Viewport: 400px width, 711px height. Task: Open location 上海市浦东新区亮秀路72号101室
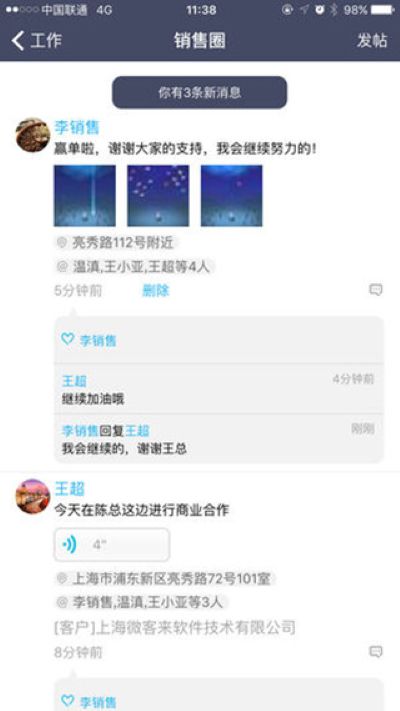coord(165,579)
